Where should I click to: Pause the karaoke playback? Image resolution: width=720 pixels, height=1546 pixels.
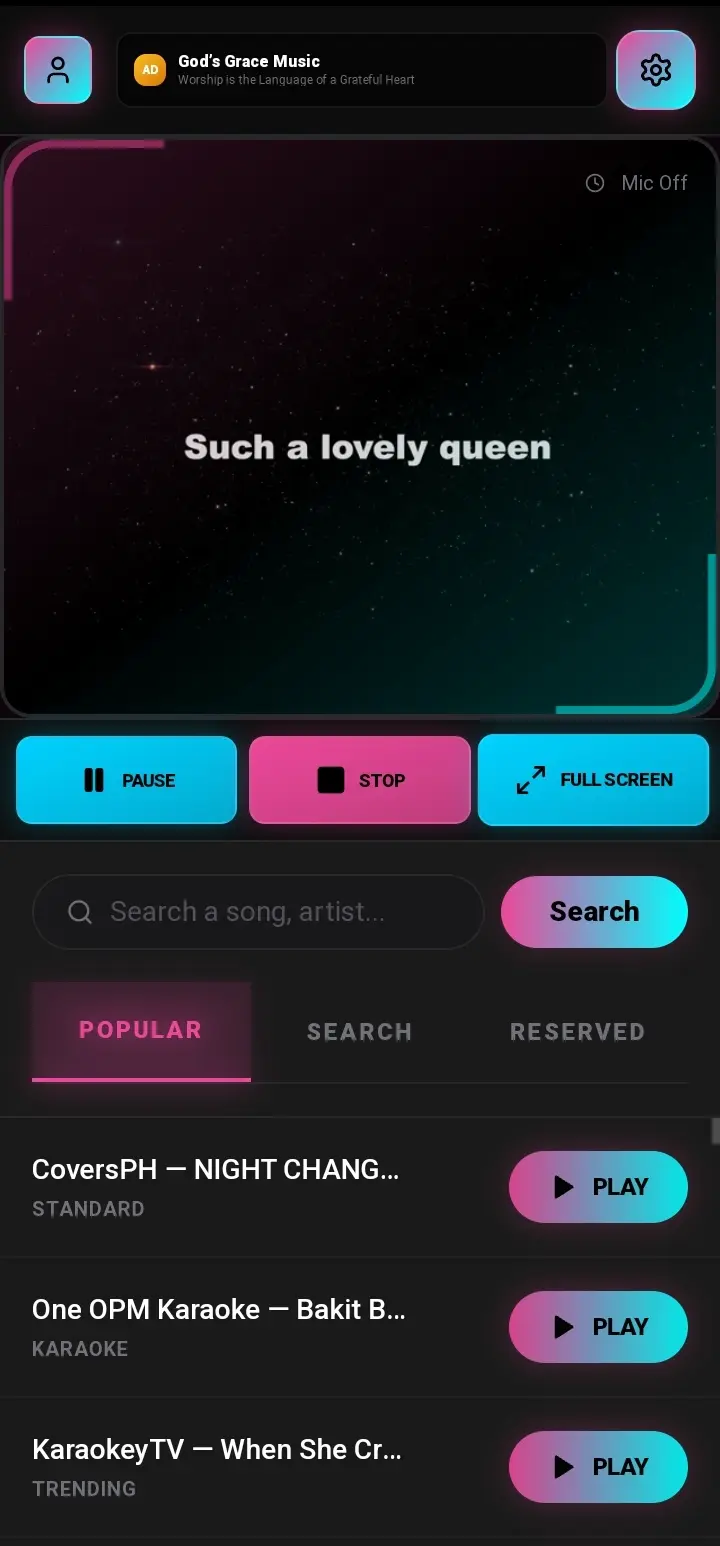point(126,780)
